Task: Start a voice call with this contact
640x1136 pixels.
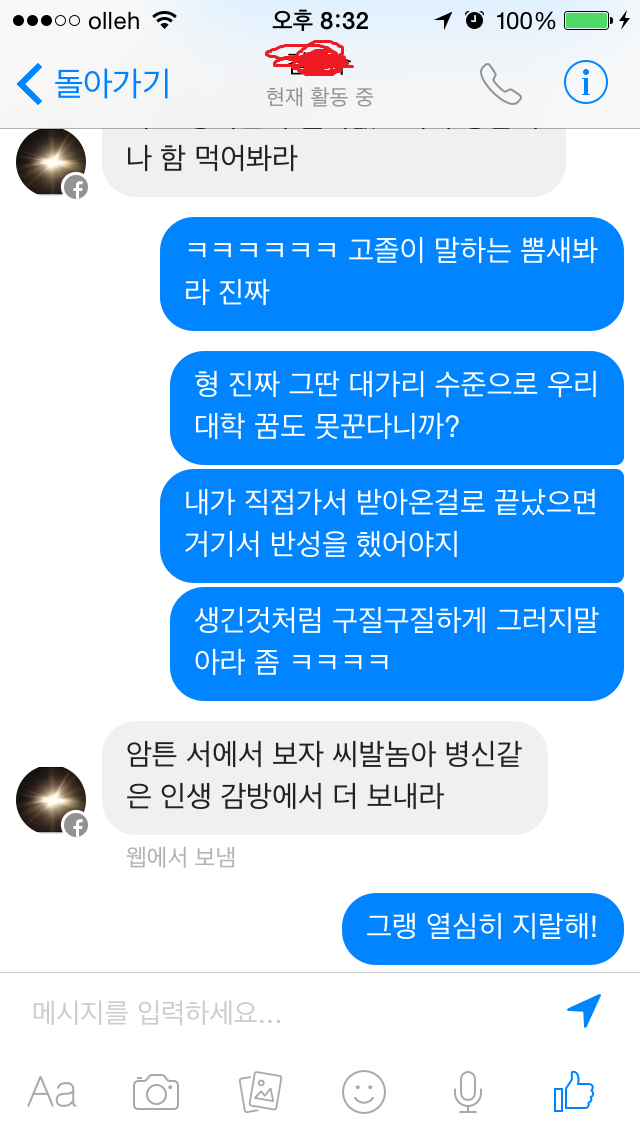Action: (501, 84)
